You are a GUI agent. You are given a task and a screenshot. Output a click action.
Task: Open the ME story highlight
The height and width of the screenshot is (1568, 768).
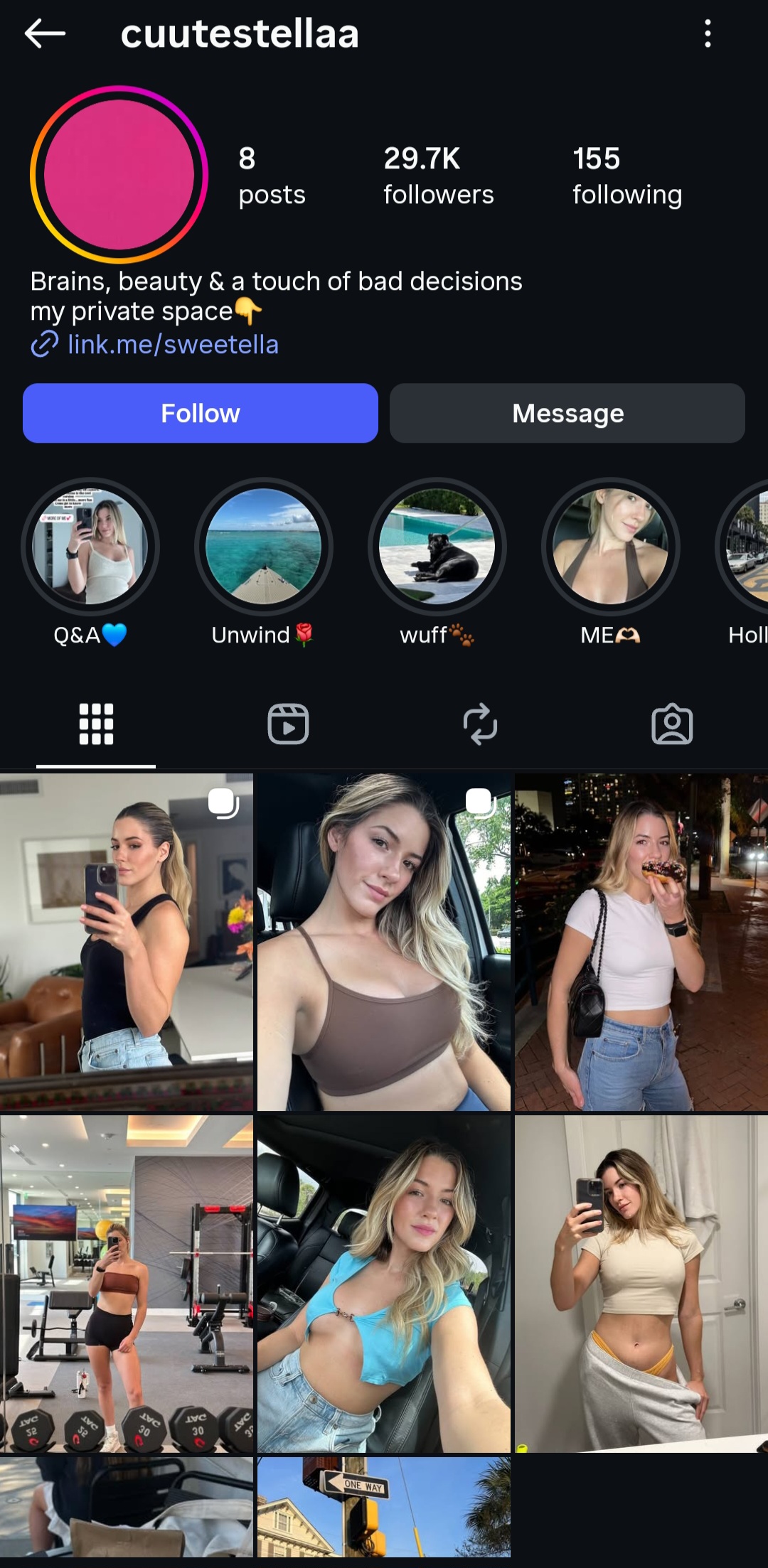click(610, 547)
